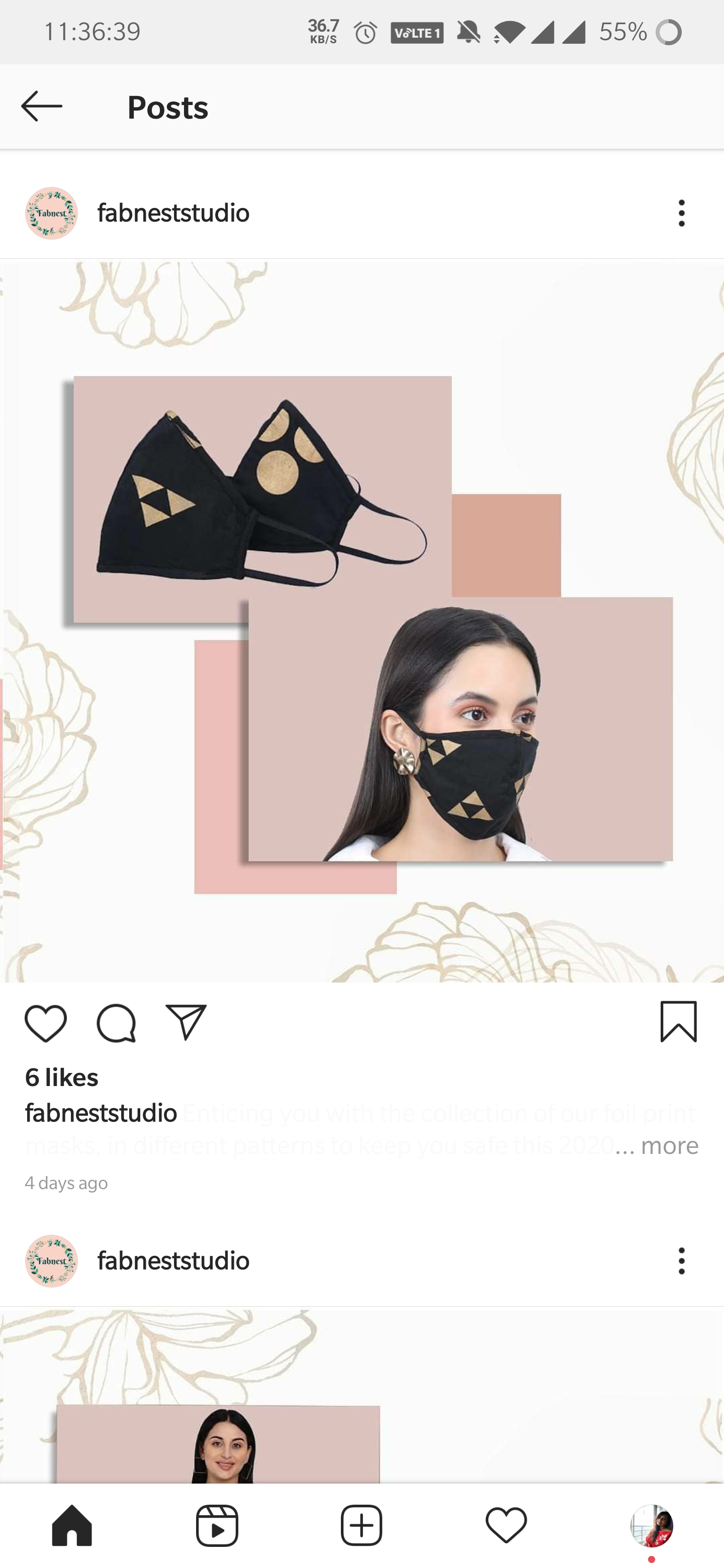
Task: Switch to the Reels tab
Action: 217,1525
